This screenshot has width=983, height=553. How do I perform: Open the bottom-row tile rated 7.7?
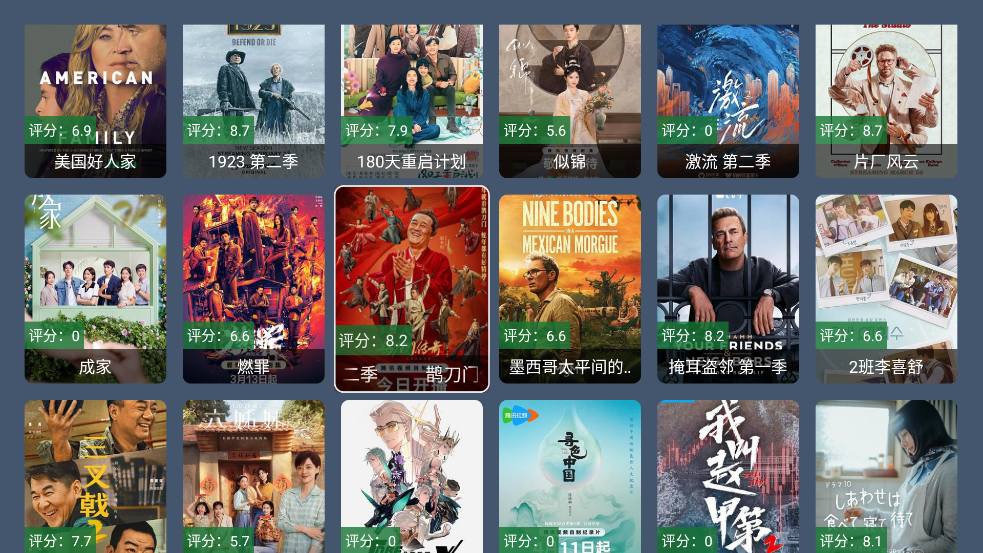(95, 476)
